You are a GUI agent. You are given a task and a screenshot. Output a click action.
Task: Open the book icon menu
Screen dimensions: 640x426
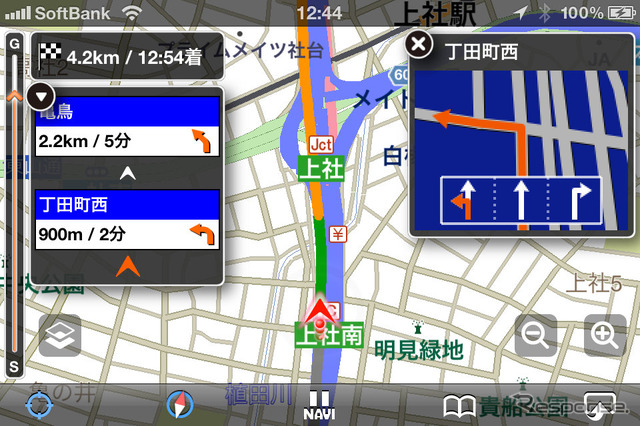tap(460, 405)
